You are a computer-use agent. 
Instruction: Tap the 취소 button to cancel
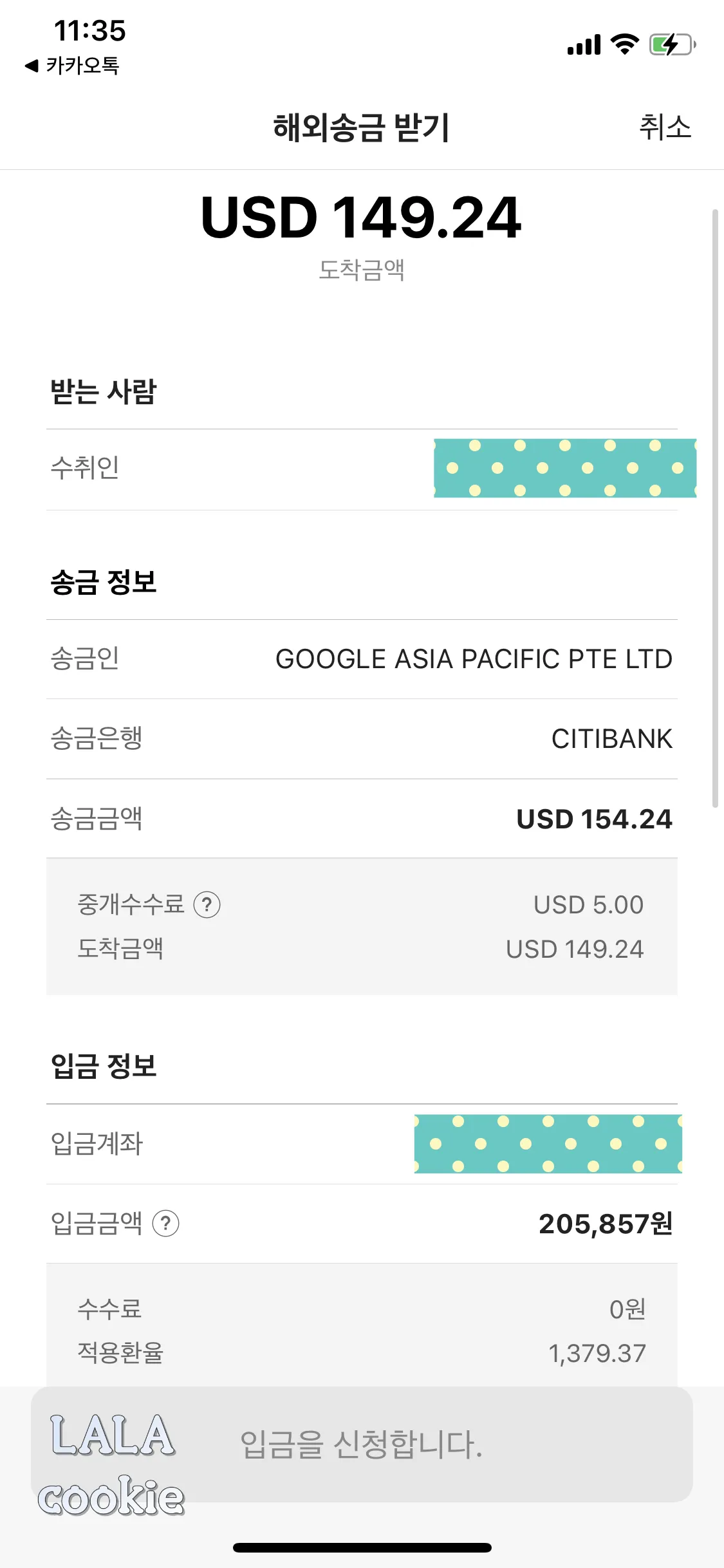664,127
